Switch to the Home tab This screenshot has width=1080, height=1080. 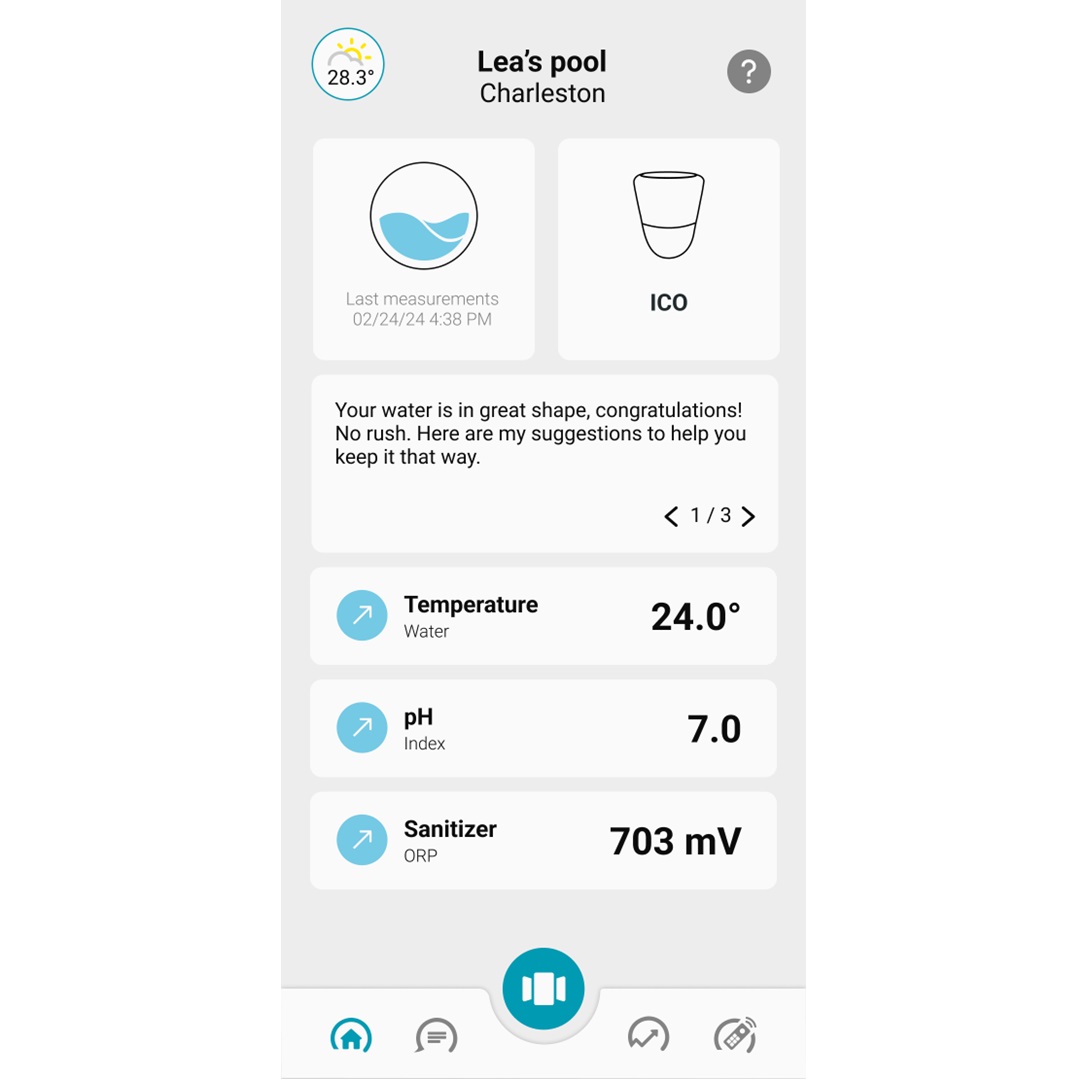350,1037
